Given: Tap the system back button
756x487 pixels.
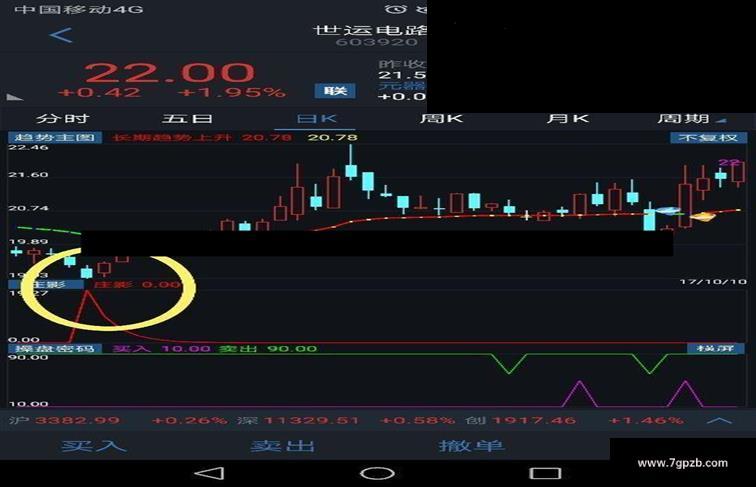Looking at the screenshot, I should tap(209, 473).
